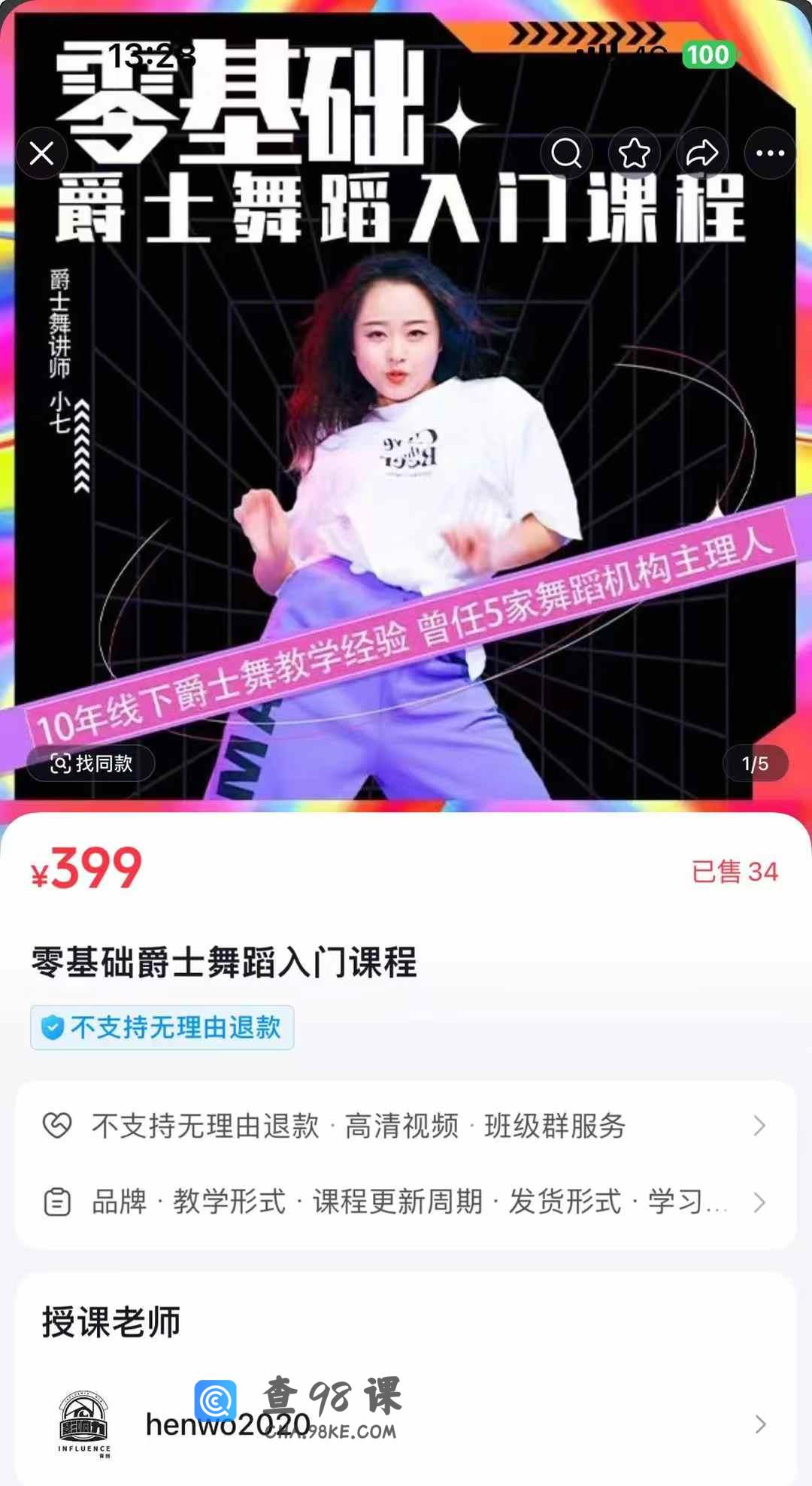Expand the 高清视频 · 班级群服务 service row

click(x=406, y=1126)
